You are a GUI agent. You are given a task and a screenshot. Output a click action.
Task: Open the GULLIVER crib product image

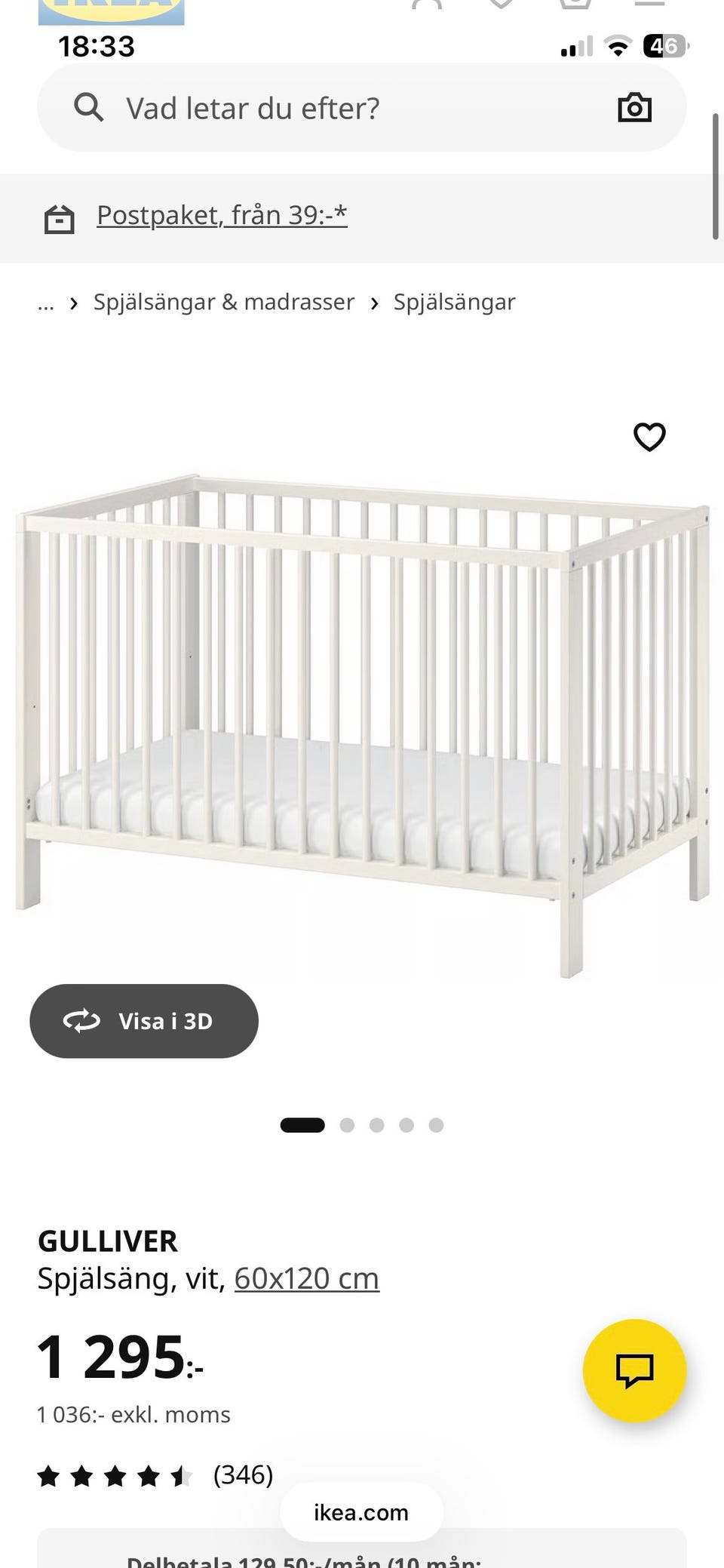click(x=362, y=724)
